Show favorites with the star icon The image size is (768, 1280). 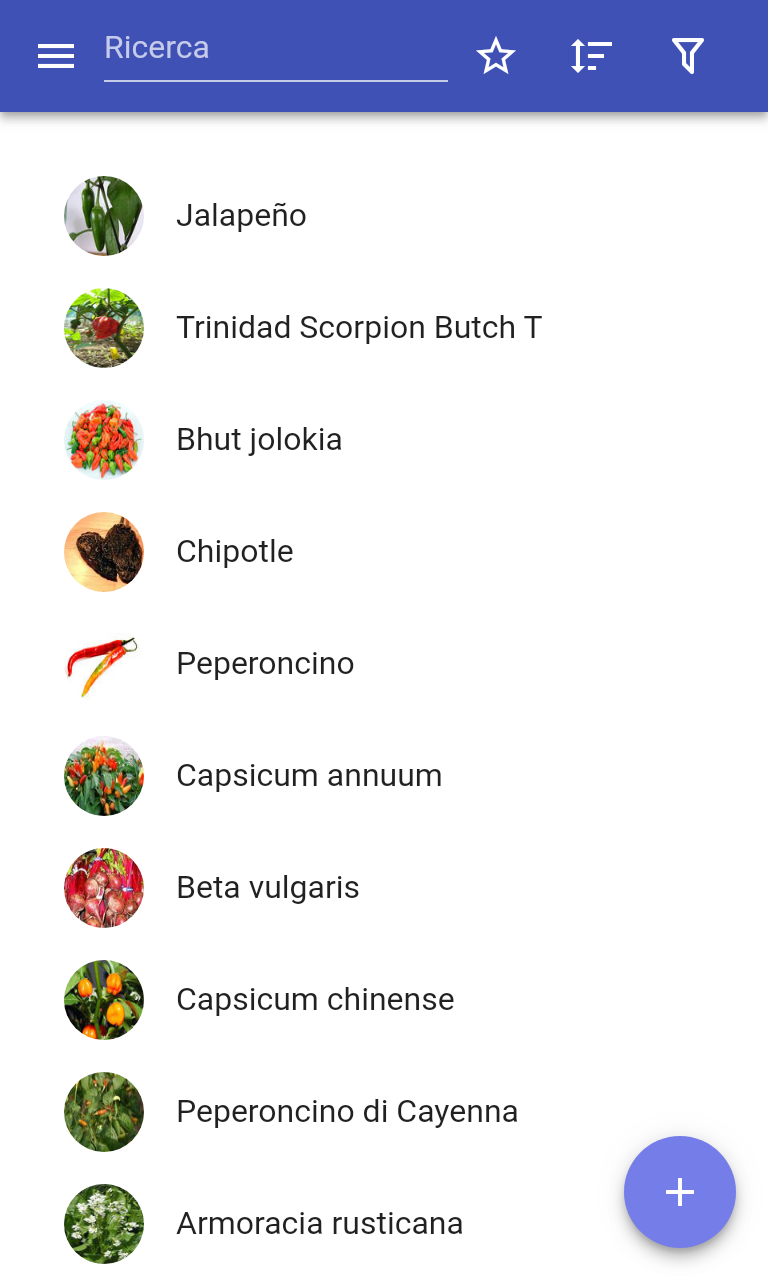tap(496, 56)
